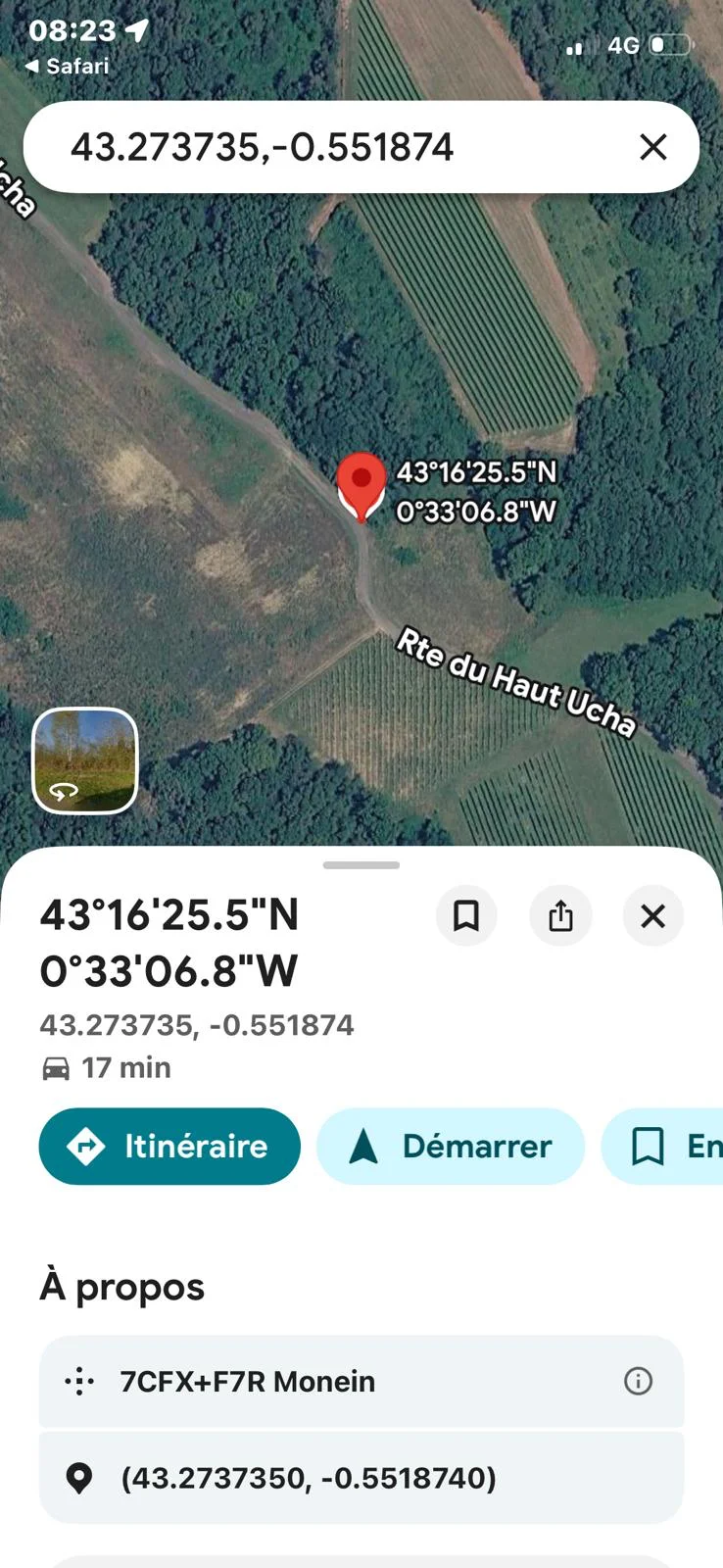Screen dimensions: 723x1568
Task: Get directions with the Itinéraire button
Action: (x=169, y=1146)
